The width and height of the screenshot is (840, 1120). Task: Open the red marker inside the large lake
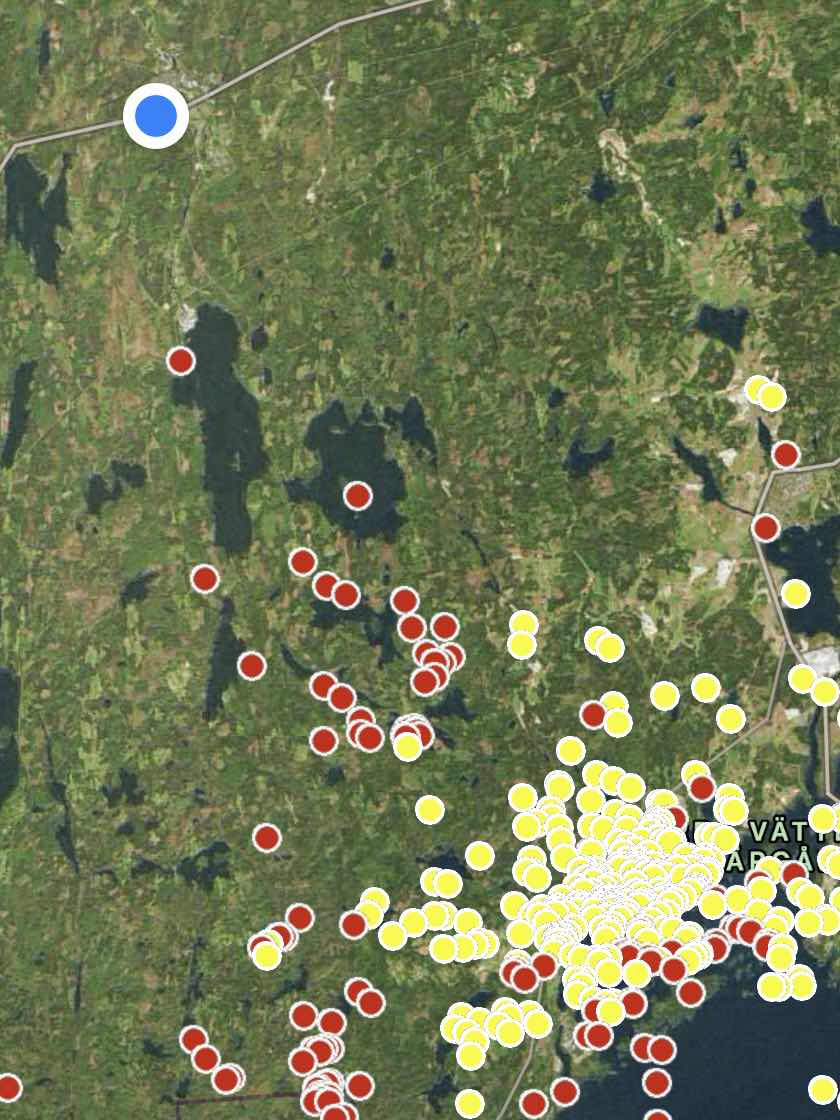(357, 495)
